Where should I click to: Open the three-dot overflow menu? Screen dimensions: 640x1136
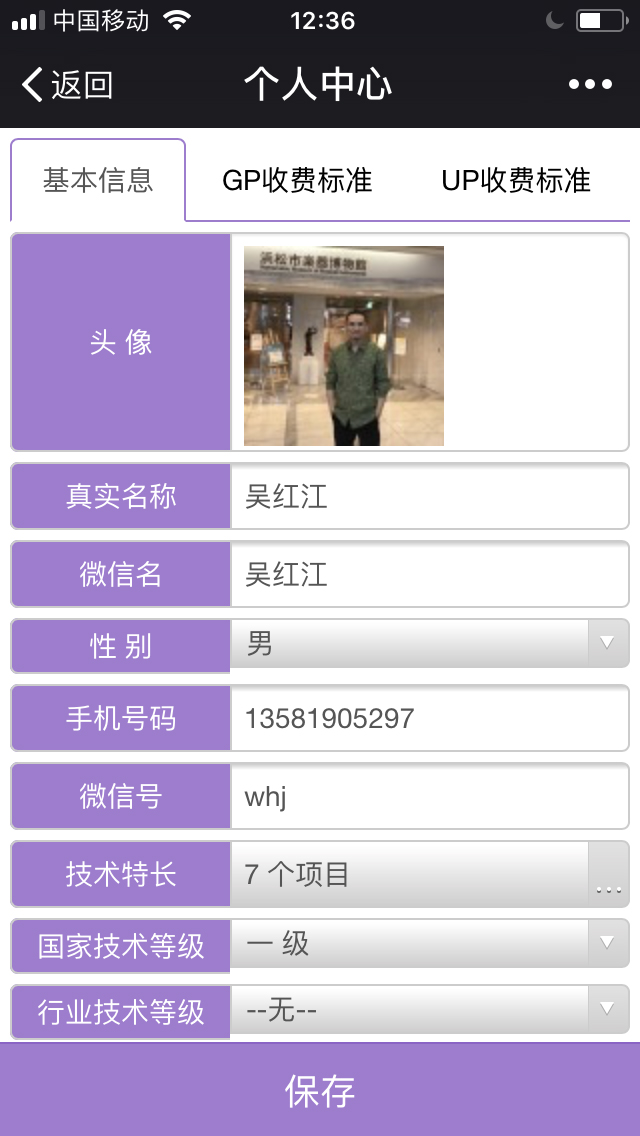click(x=590, y=85)
